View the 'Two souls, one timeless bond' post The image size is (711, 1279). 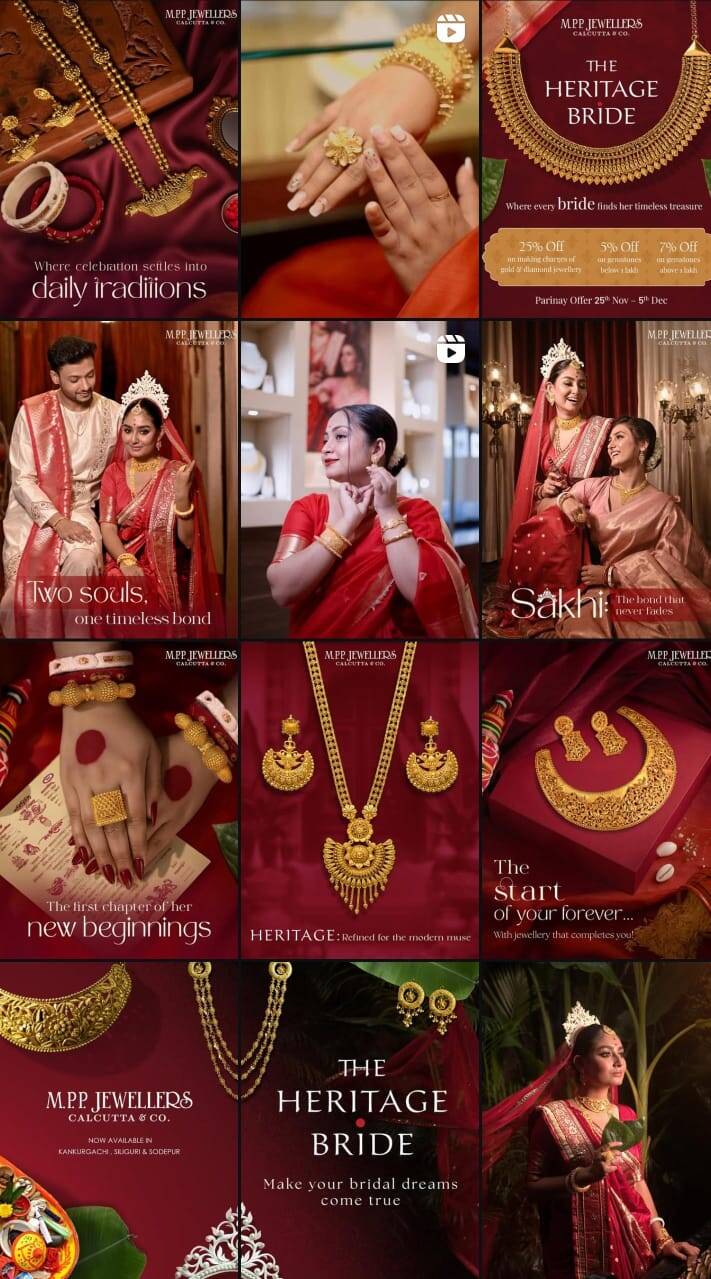[119, 480]
